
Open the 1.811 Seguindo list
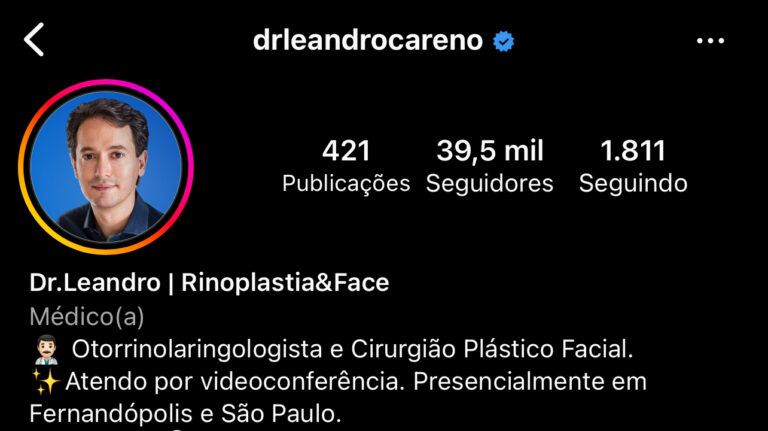click(633, 167)
